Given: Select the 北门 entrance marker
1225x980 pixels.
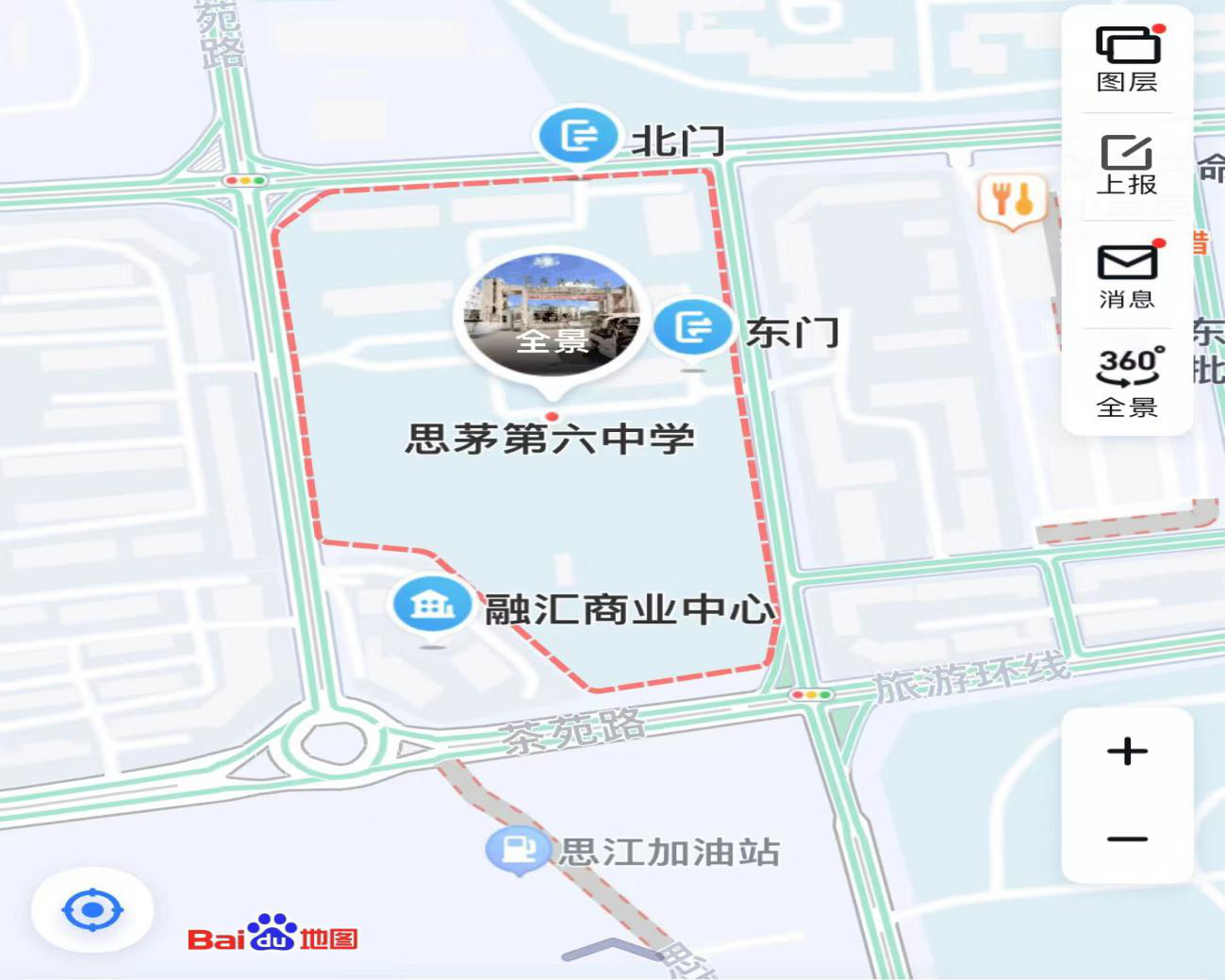Looking at the screenshot, I should (578, 136).
